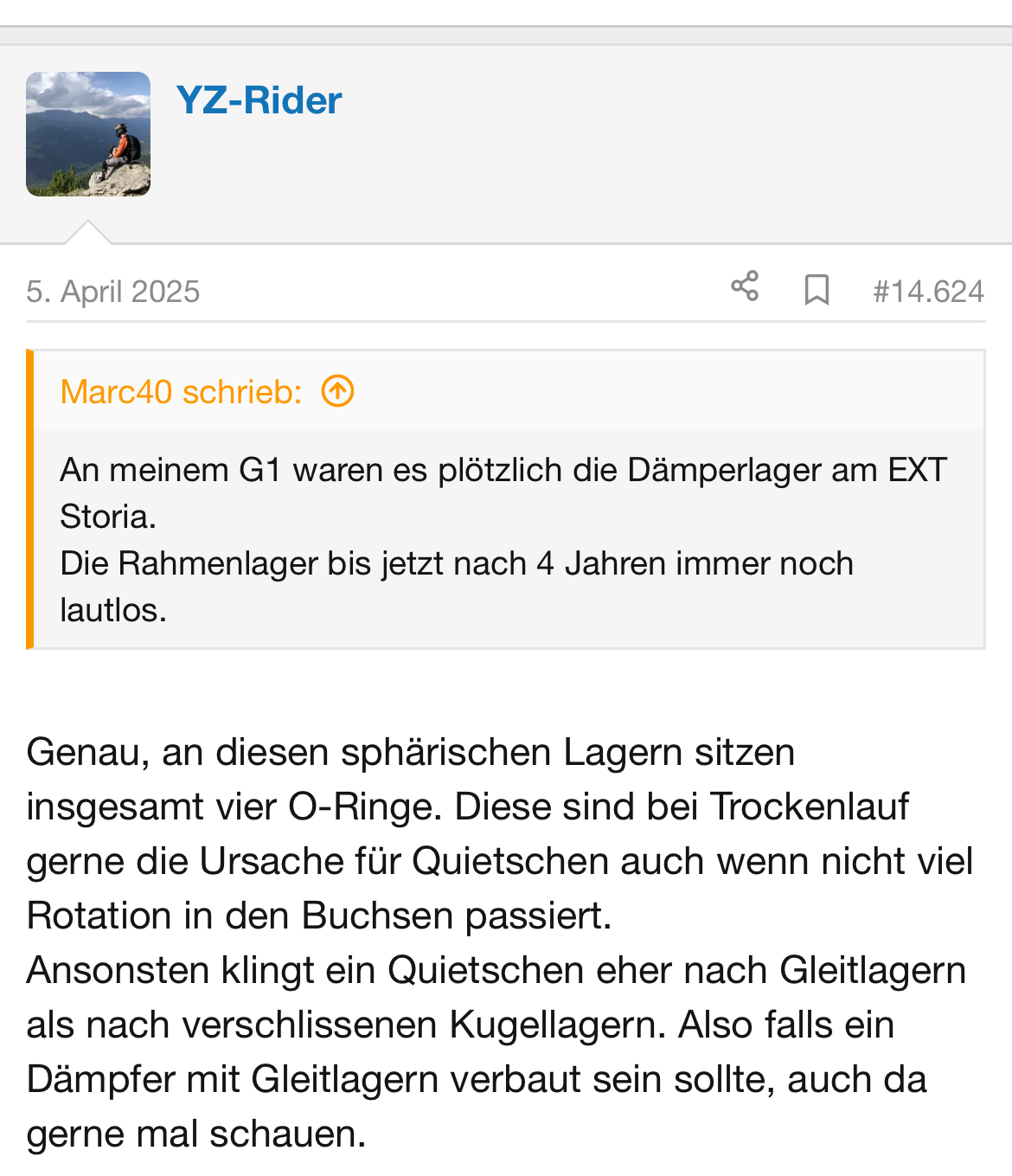Image resolution: width=1012 pixels, height=1176 pixels.
Task: Jump to Marc40's original quoted post
Action: 337,392
